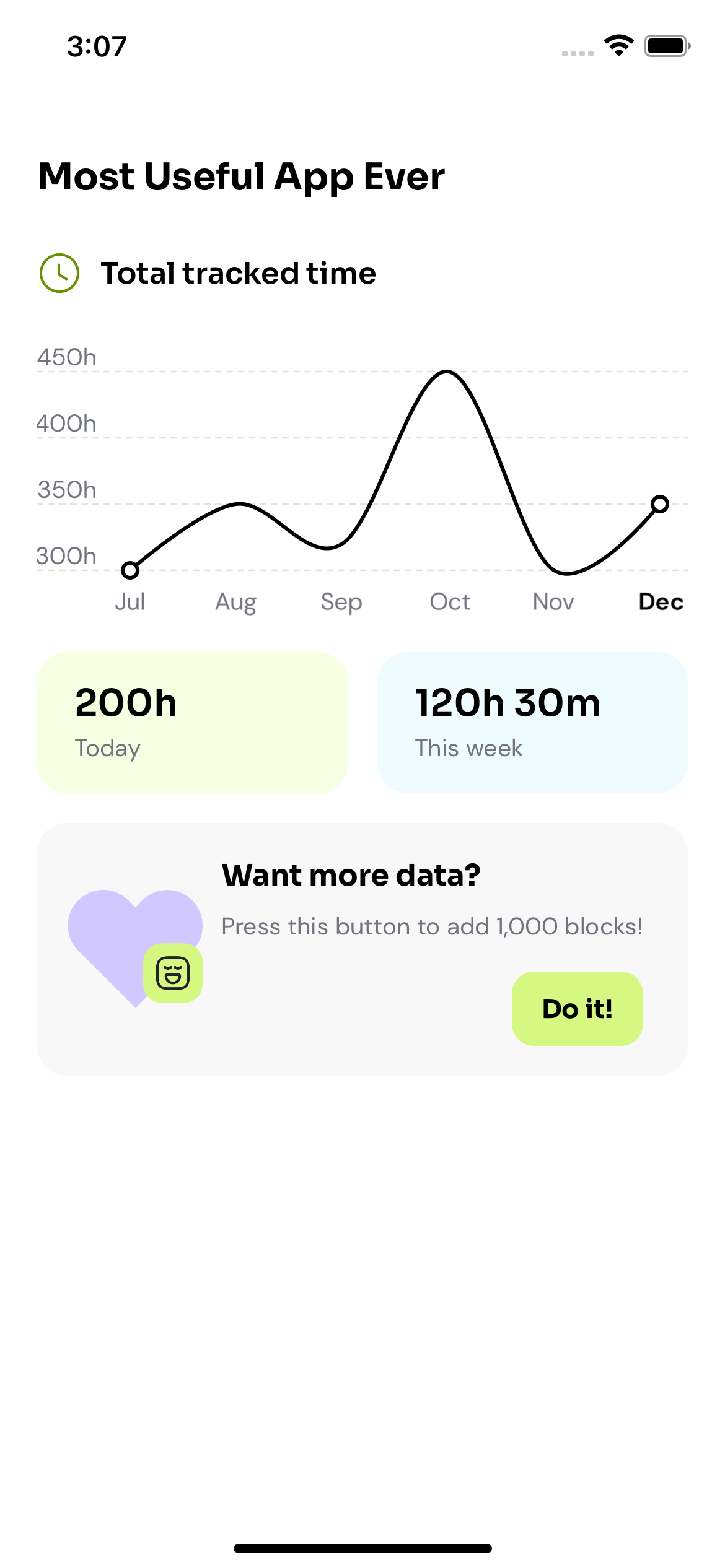
Task: Click the Total tracked time heading
Action: 238,272
